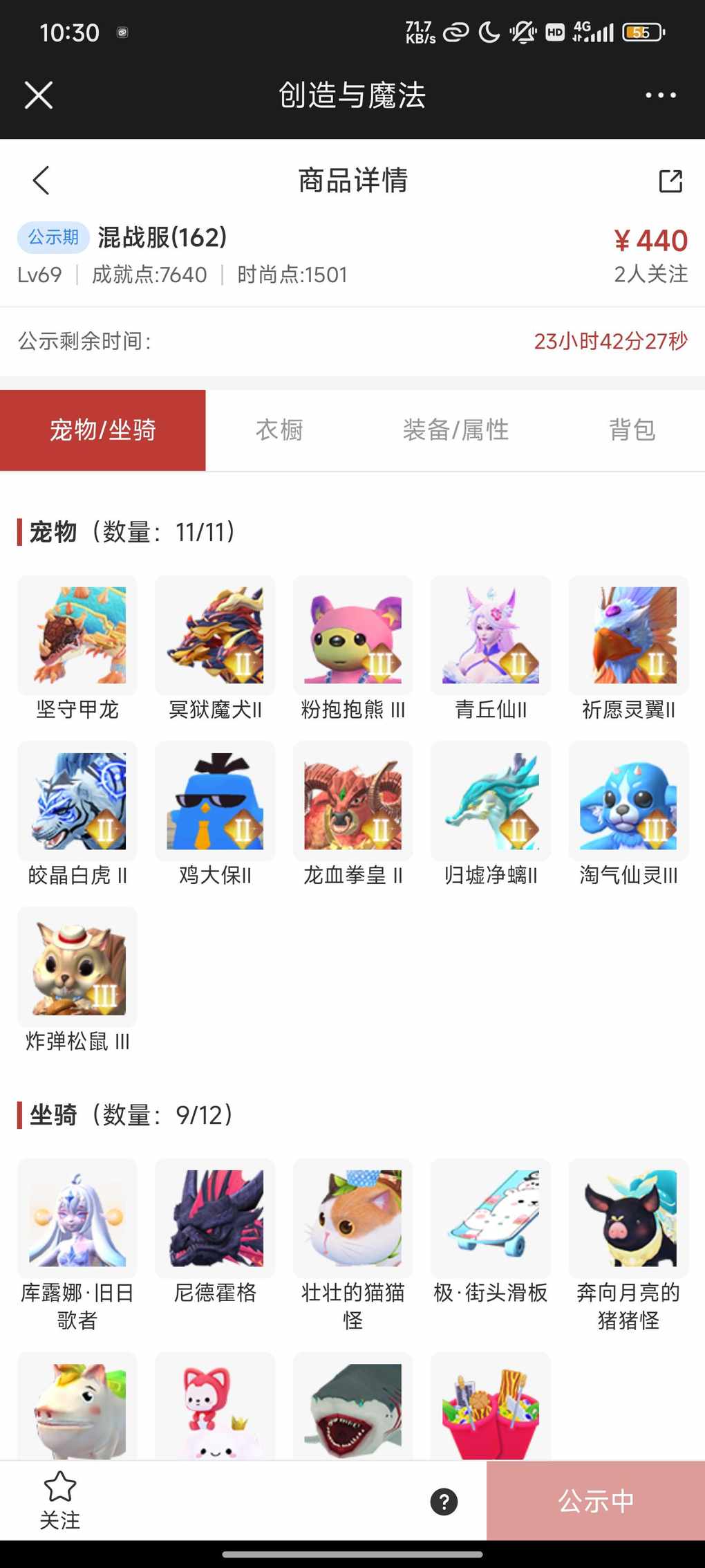Open the three-dot overflow menu

tap(660, 95)
